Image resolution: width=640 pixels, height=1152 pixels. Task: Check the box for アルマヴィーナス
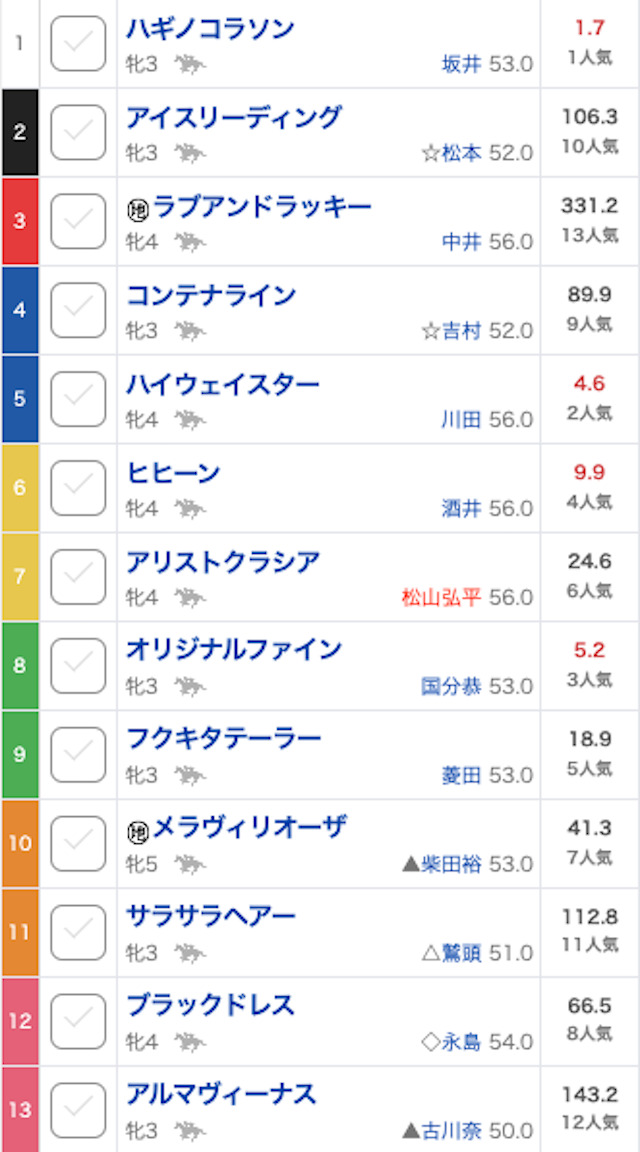78,1111
